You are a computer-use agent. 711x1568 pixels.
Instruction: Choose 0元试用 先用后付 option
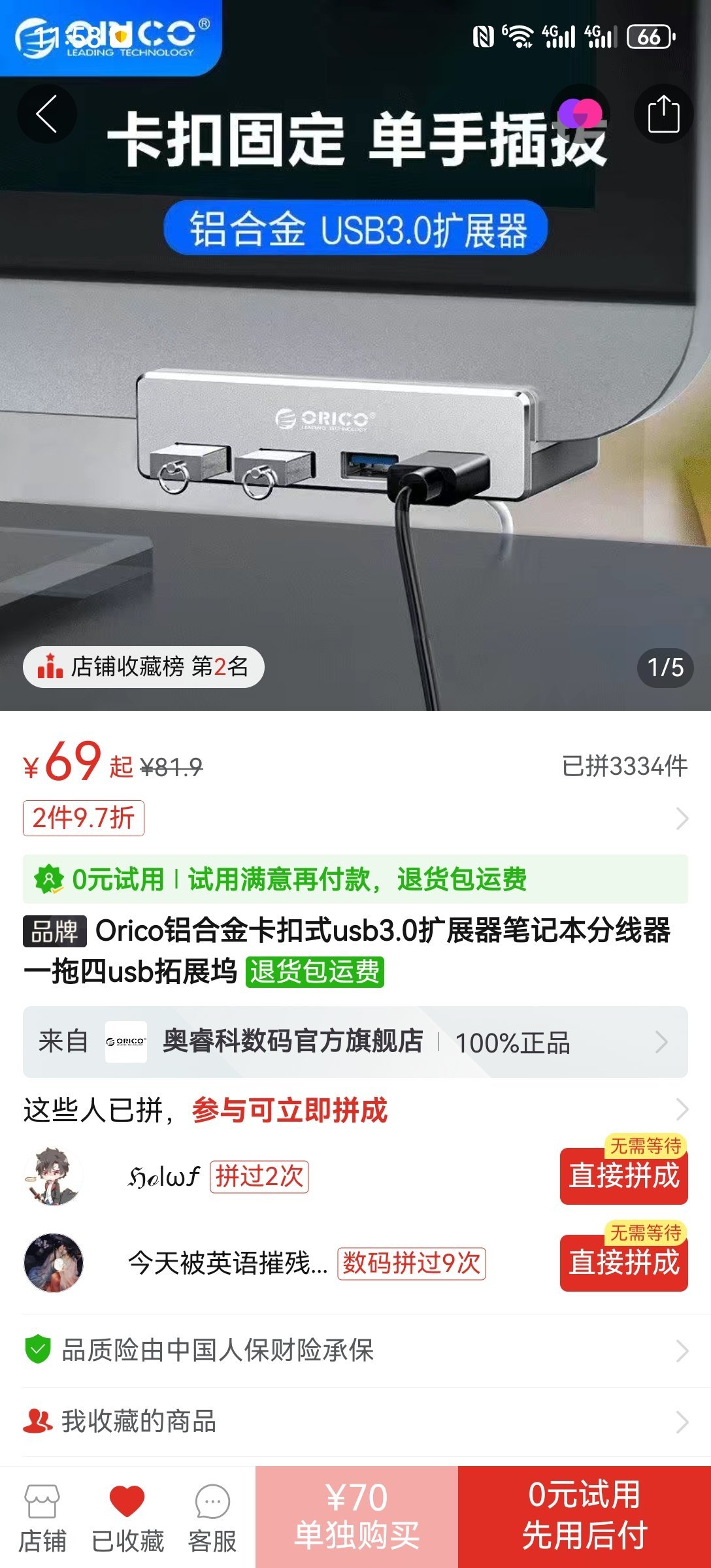click(584, 1517)
